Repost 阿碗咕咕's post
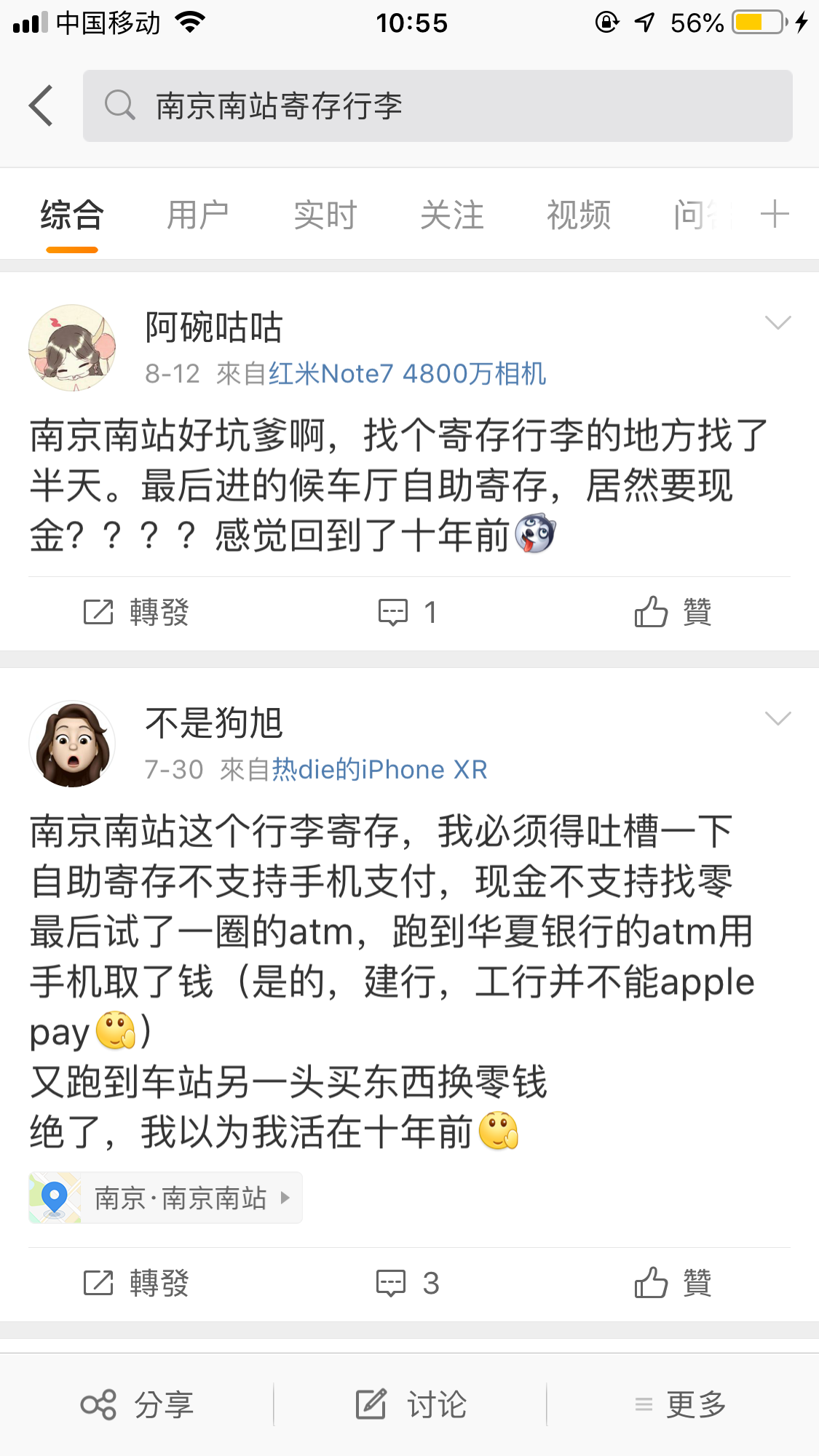 pyautogui.click(x=136, y=613)
